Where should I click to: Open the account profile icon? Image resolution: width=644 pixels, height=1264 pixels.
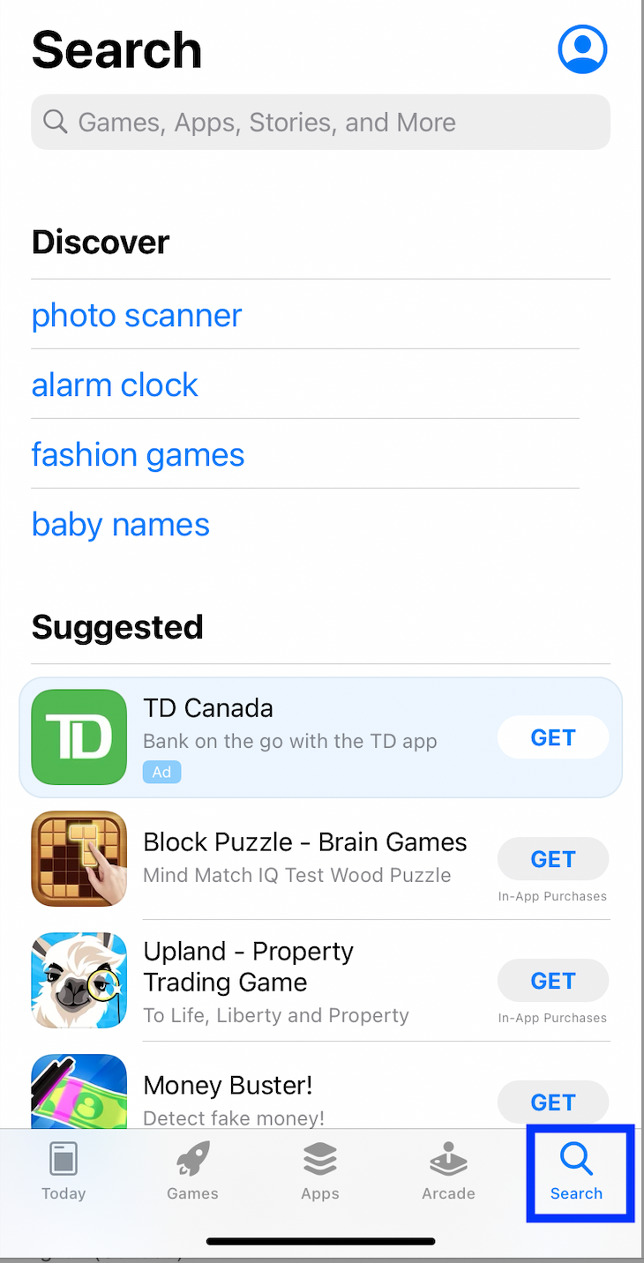[582, 49]
